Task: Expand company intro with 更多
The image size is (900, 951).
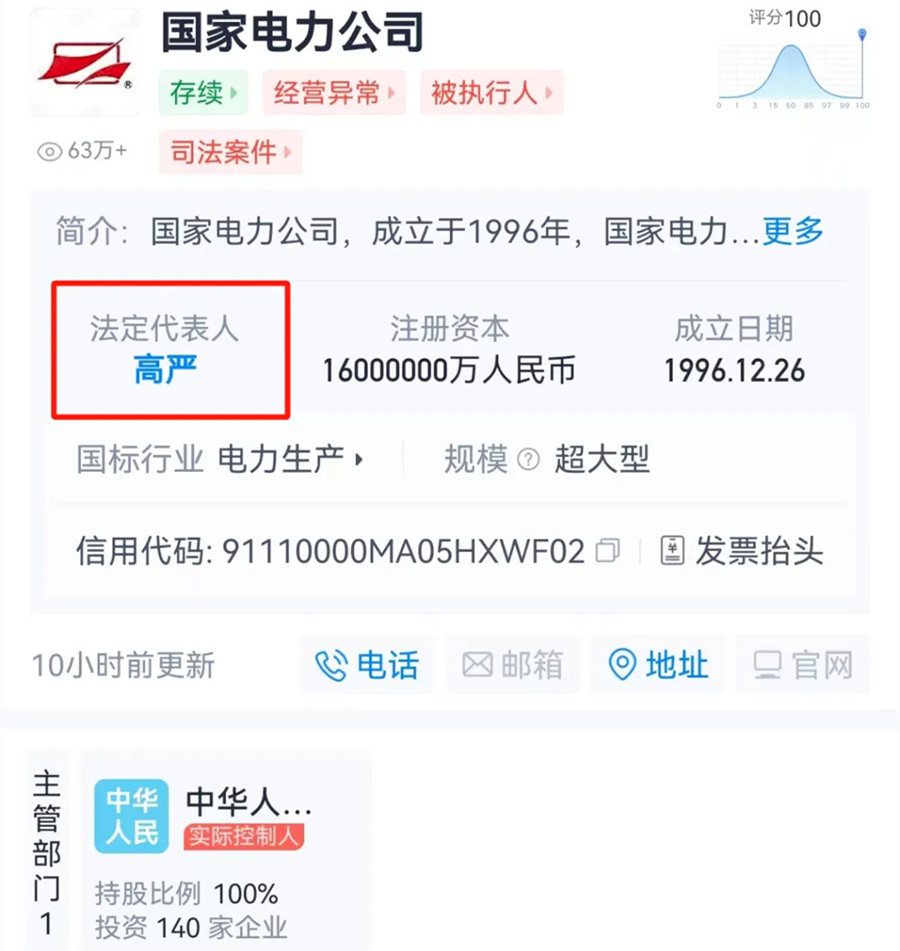Action: click(793, 231)
